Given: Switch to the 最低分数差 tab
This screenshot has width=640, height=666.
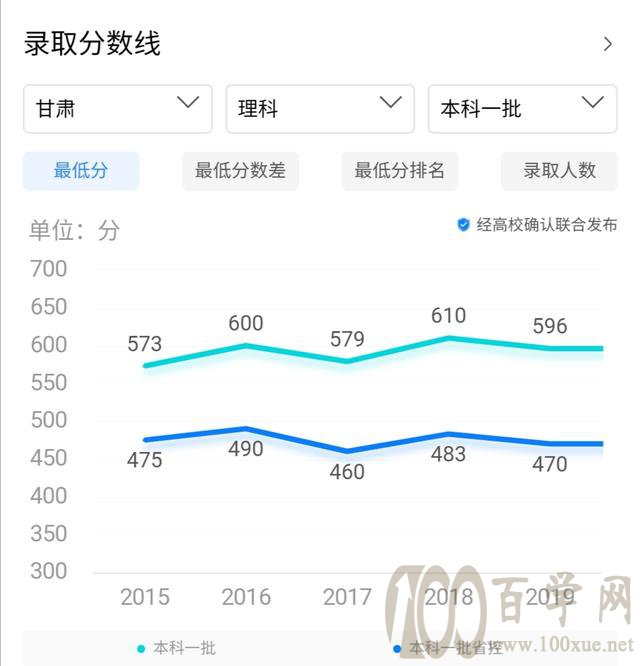Looking at the screenshot, I should click(x=240, y=170).
